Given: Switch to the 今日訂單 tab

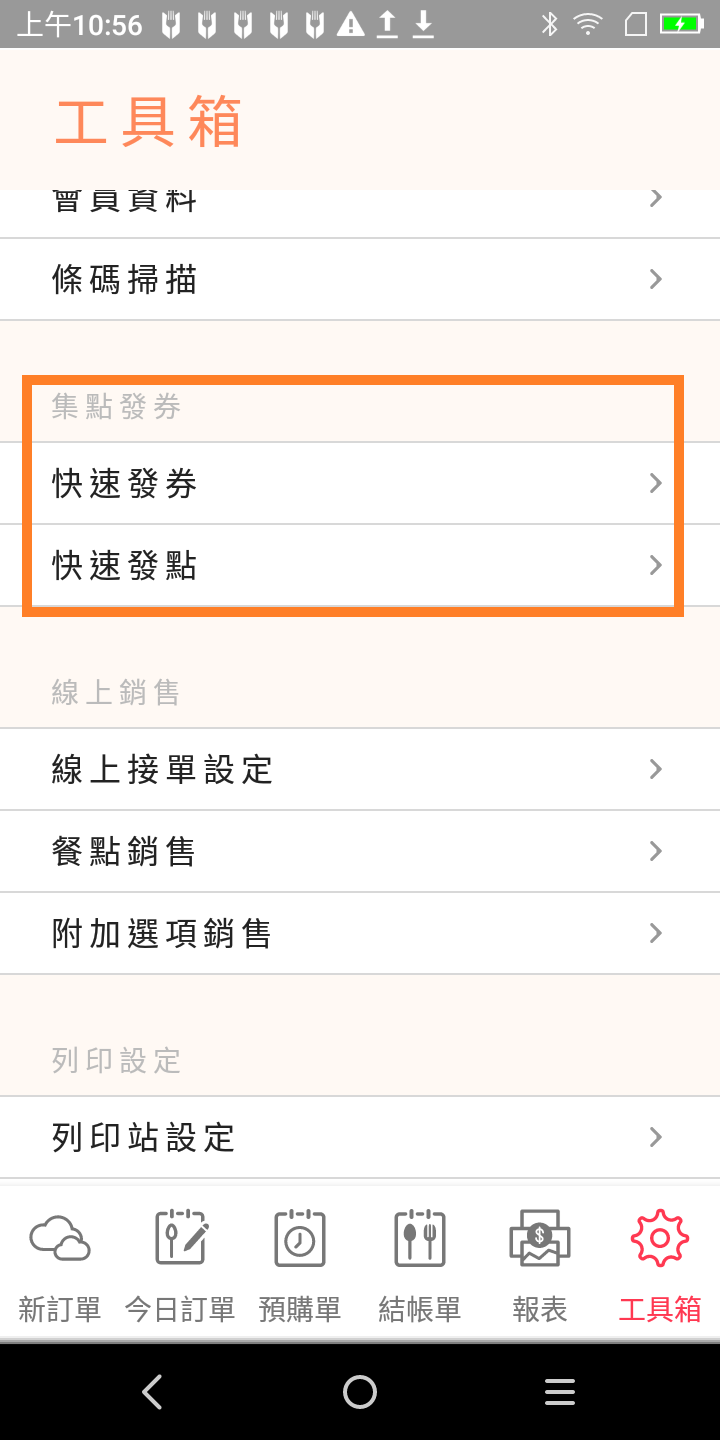Looking at the screenshot, I should click(180, 1264).
